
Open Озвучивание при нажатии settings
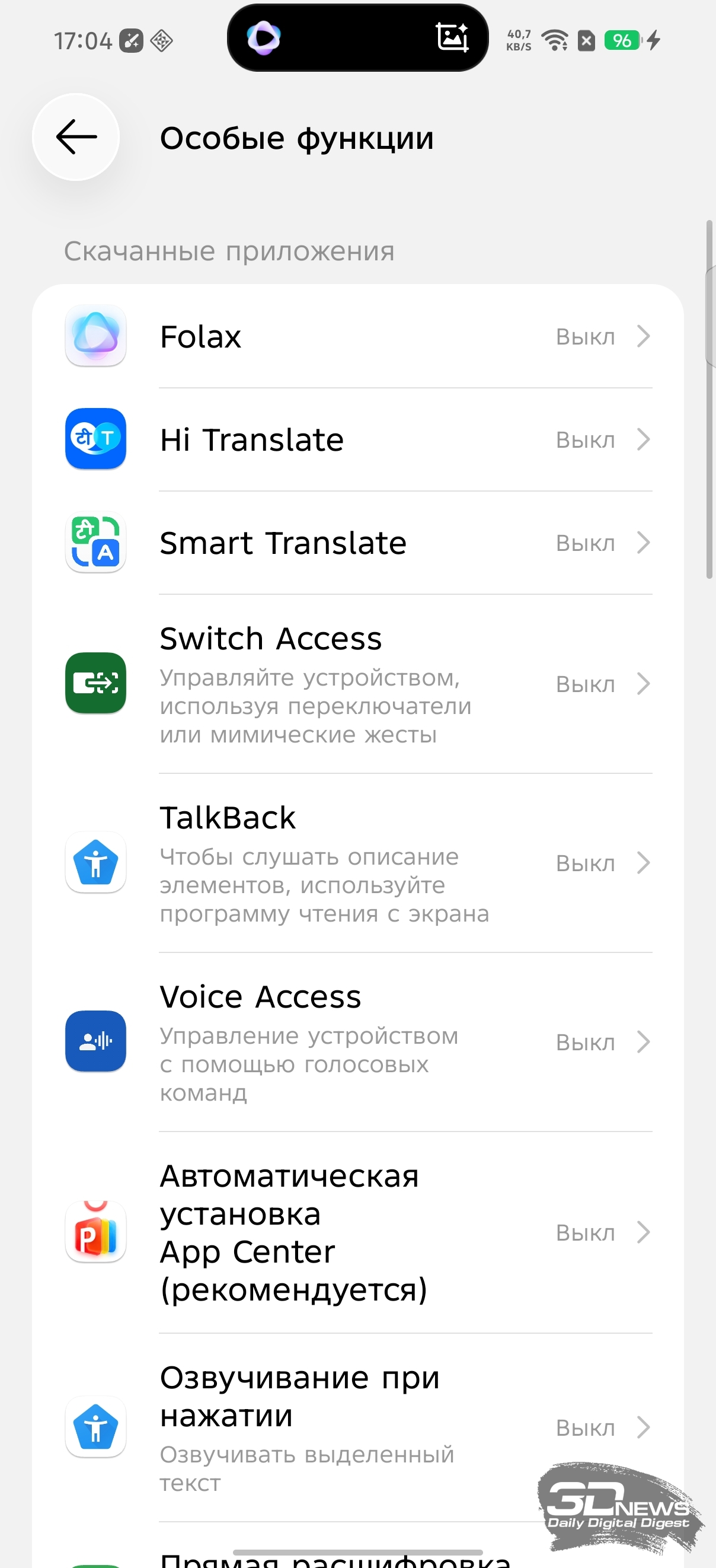(357, 1427)
